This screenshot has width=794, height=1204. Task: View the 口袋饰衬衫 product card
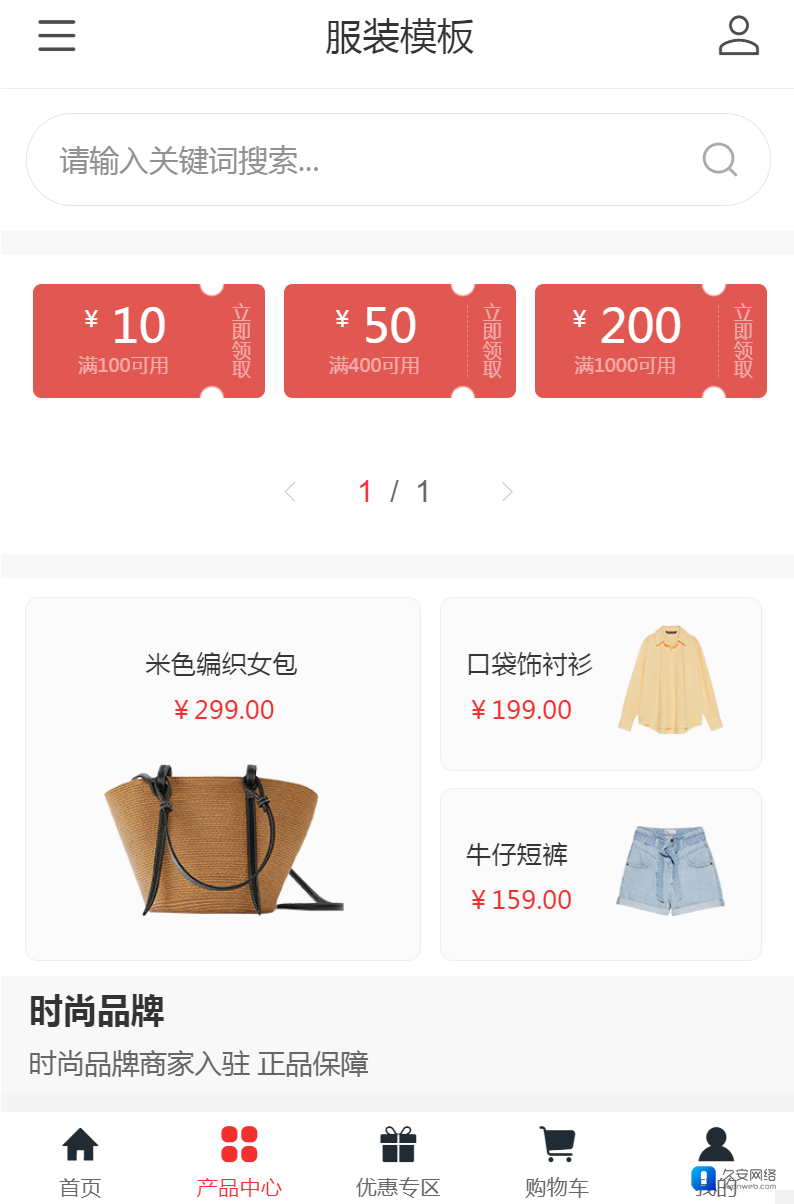[x=600, y=684]
